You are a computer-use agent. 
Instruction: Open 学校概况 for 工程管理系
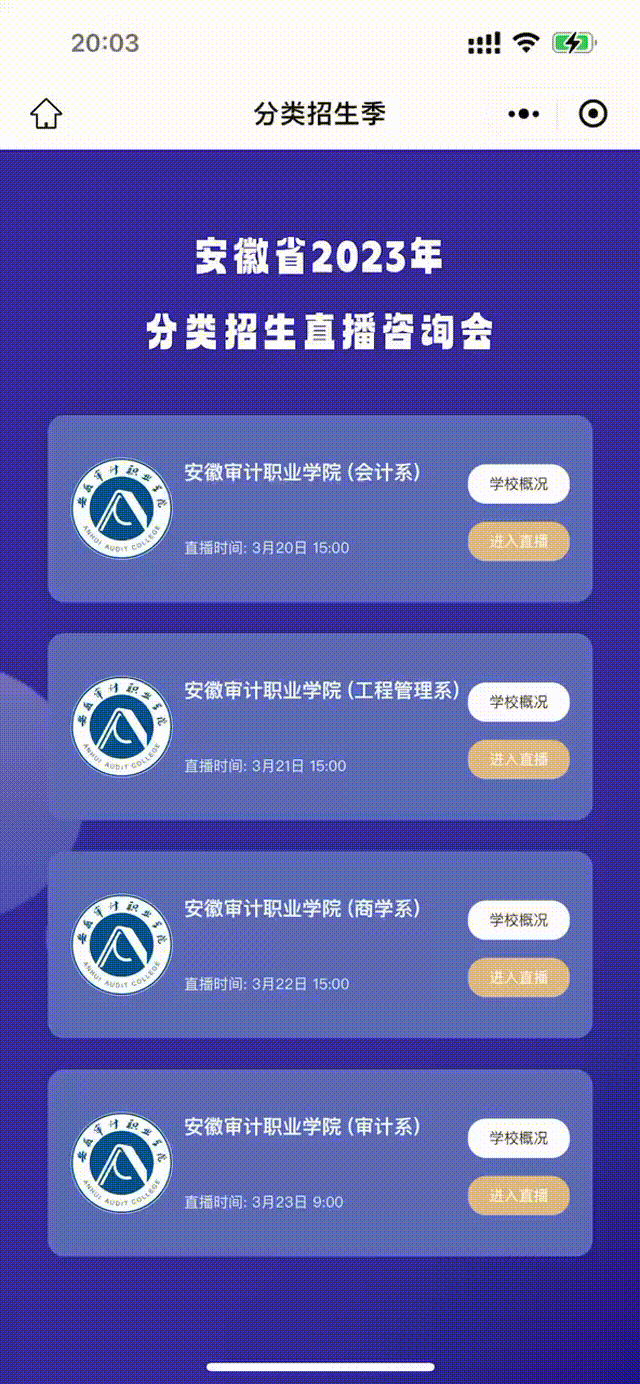(518, 702)
